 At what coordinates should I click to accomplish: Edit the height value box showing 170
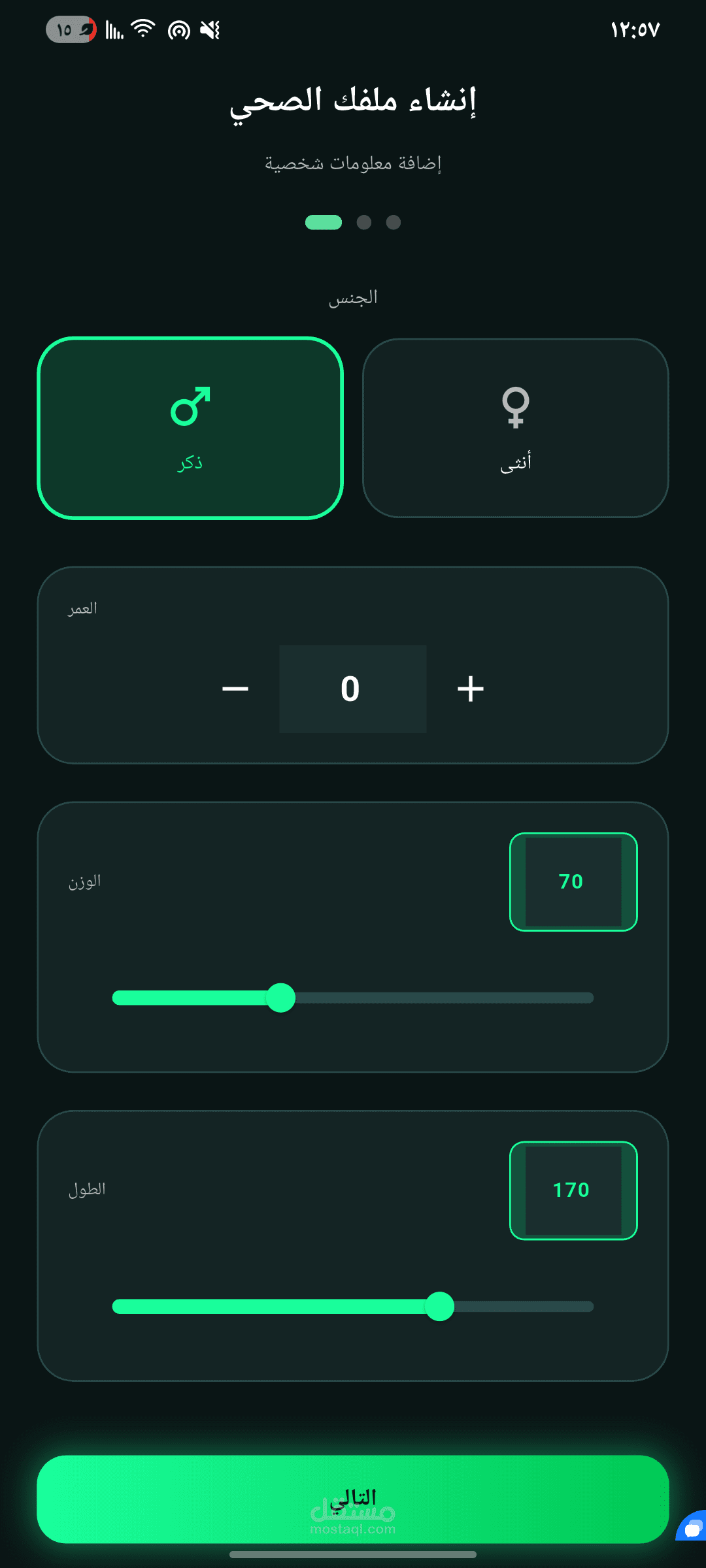point(573,1190)
